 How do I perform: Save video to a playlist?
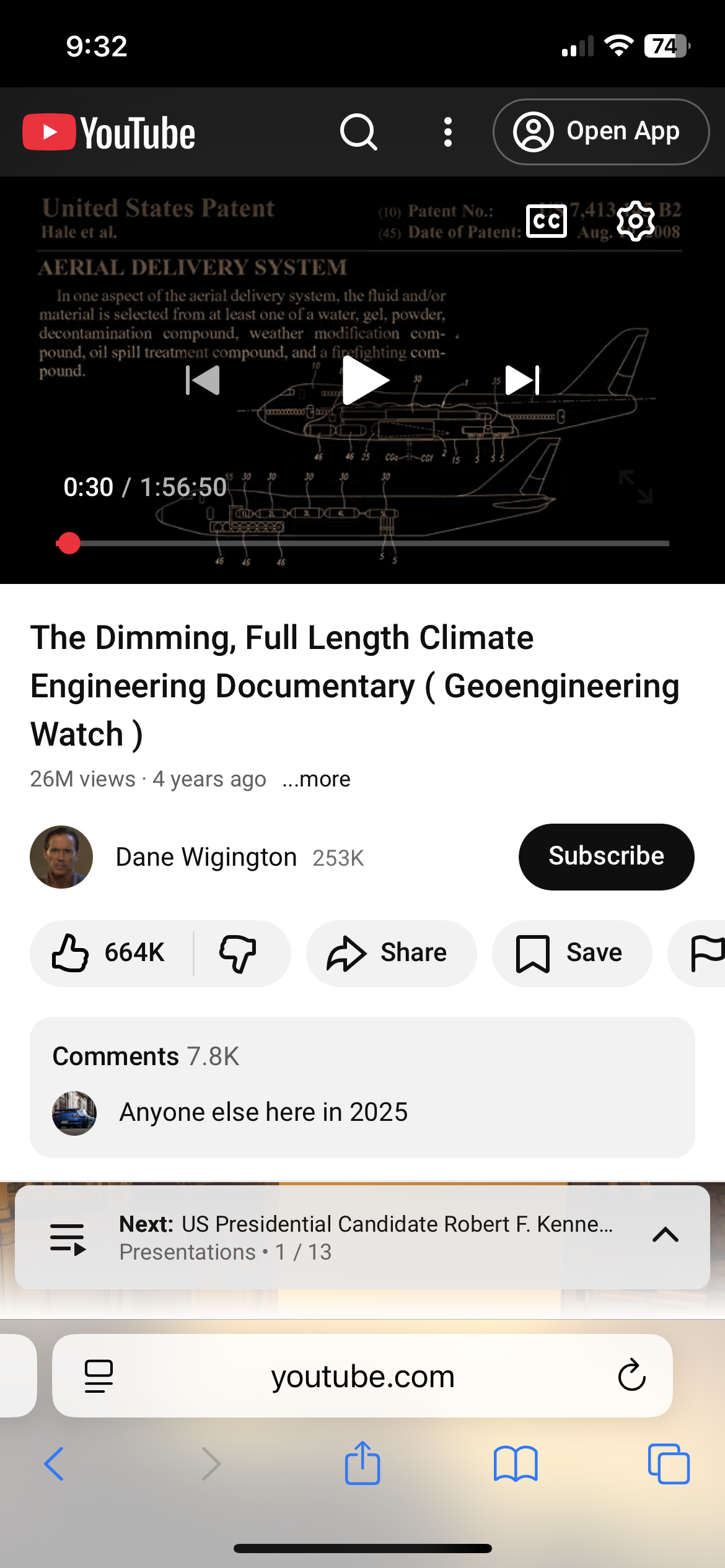[571, 953]
